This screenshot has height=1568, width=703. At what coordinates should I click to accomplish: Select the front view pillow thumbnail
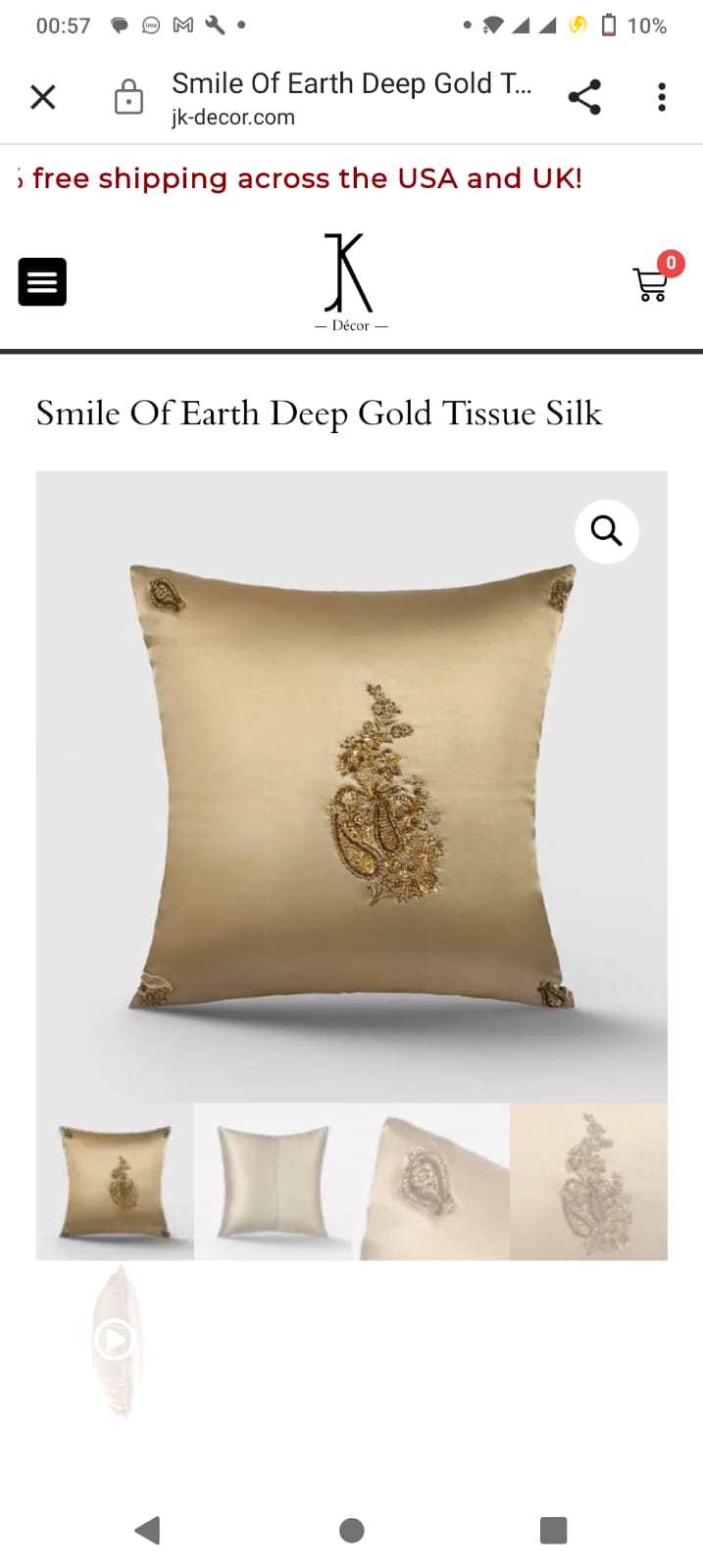116,1182
